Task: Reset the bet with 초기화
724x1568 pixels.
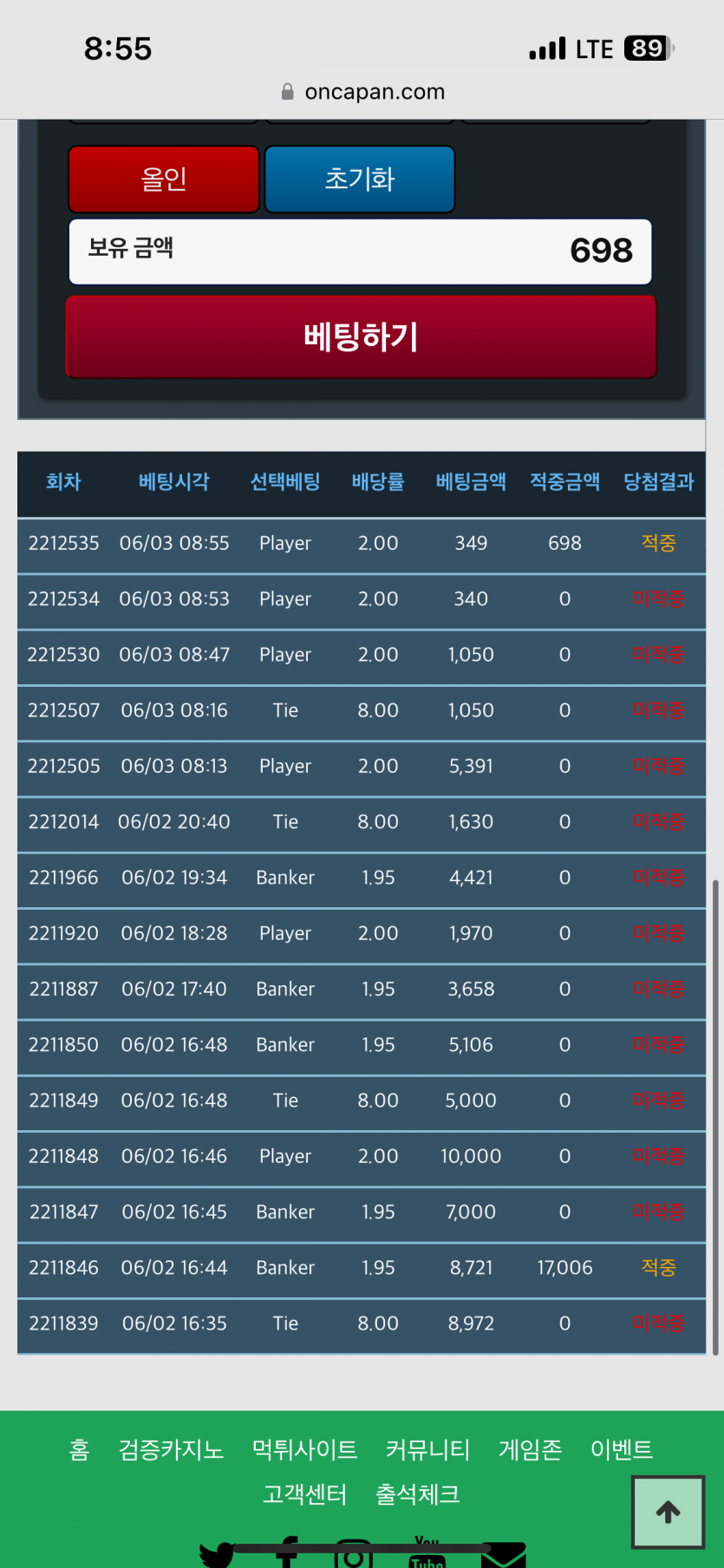Action: (359, 179)
